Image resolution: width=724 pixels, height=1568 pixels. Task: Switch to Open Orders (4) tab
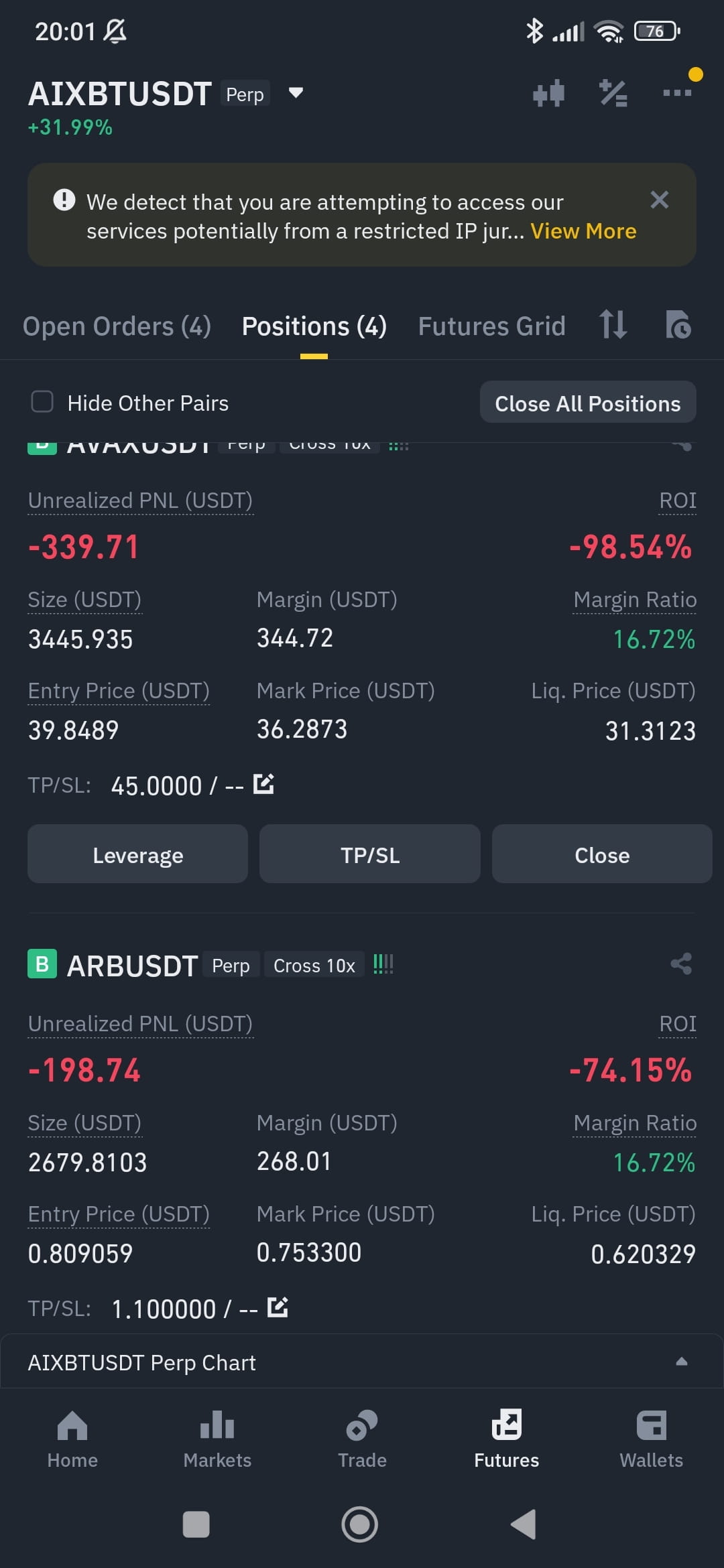click(x=117, y=326)
